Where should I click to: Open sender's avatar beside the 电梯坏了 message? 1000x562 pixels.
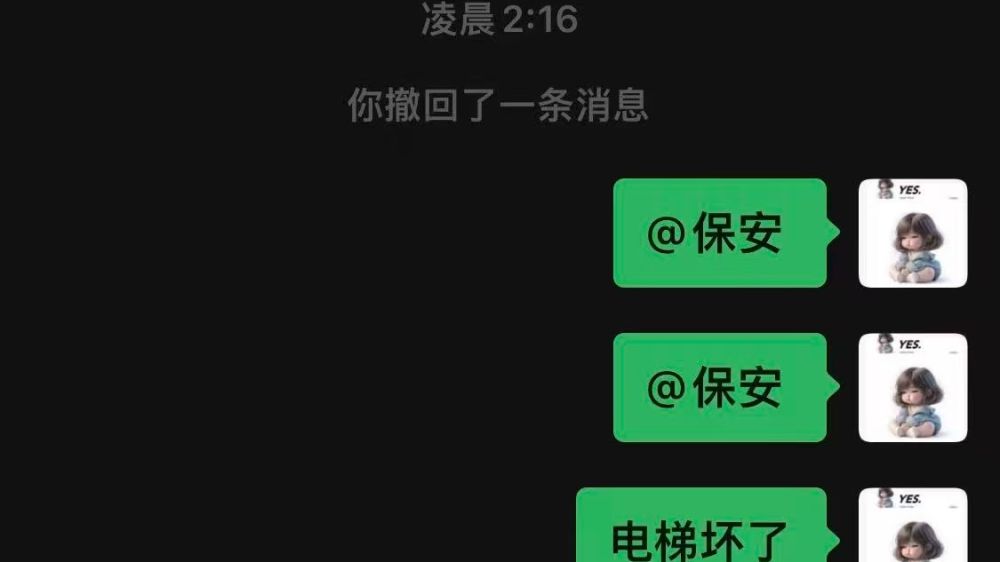(912, 526)
